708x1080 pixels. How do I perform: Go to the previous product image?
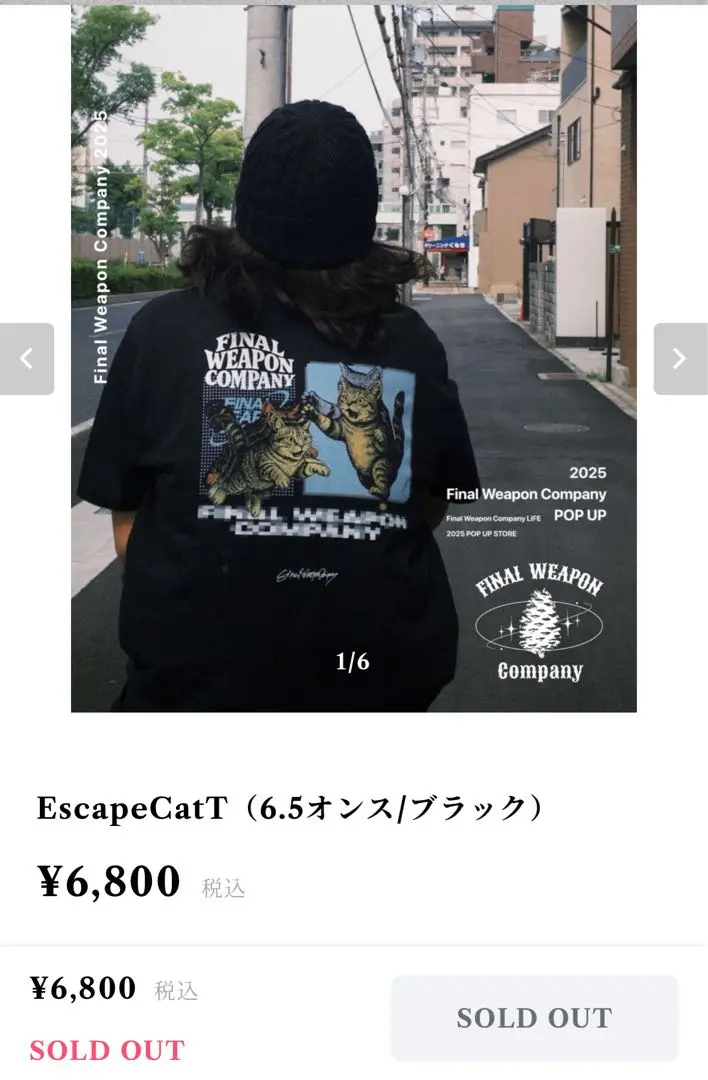tap(26, 359)
